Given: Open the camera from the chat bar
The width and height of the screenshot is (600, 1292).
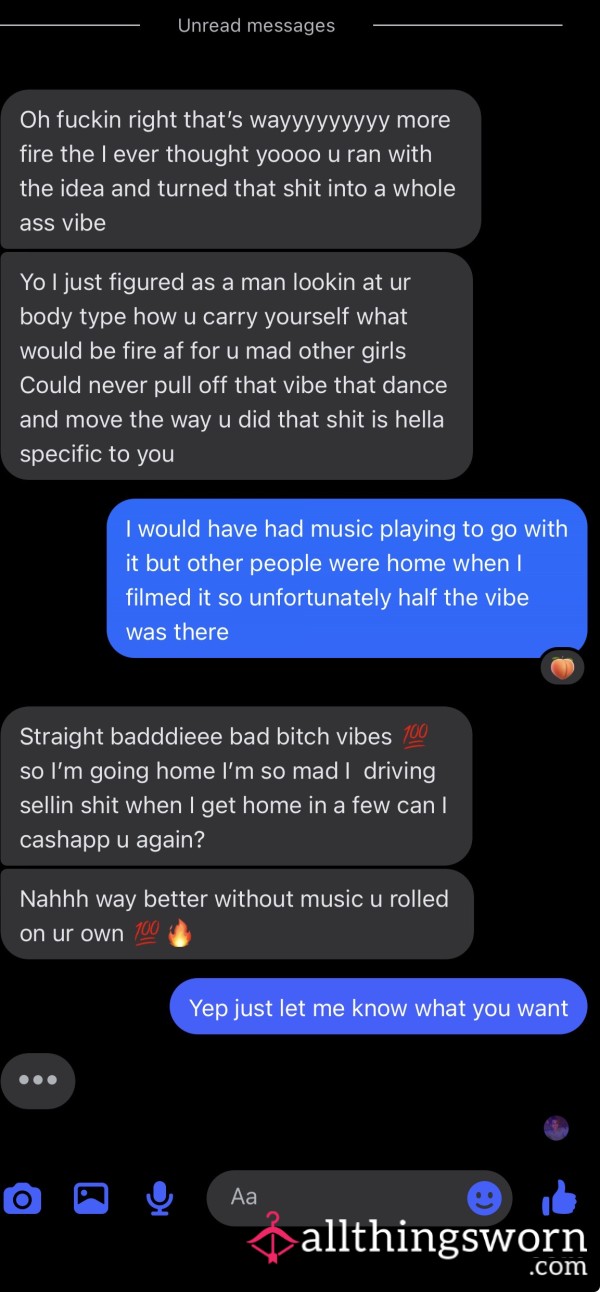Looking at the screenshot, I should (22, 1198).
